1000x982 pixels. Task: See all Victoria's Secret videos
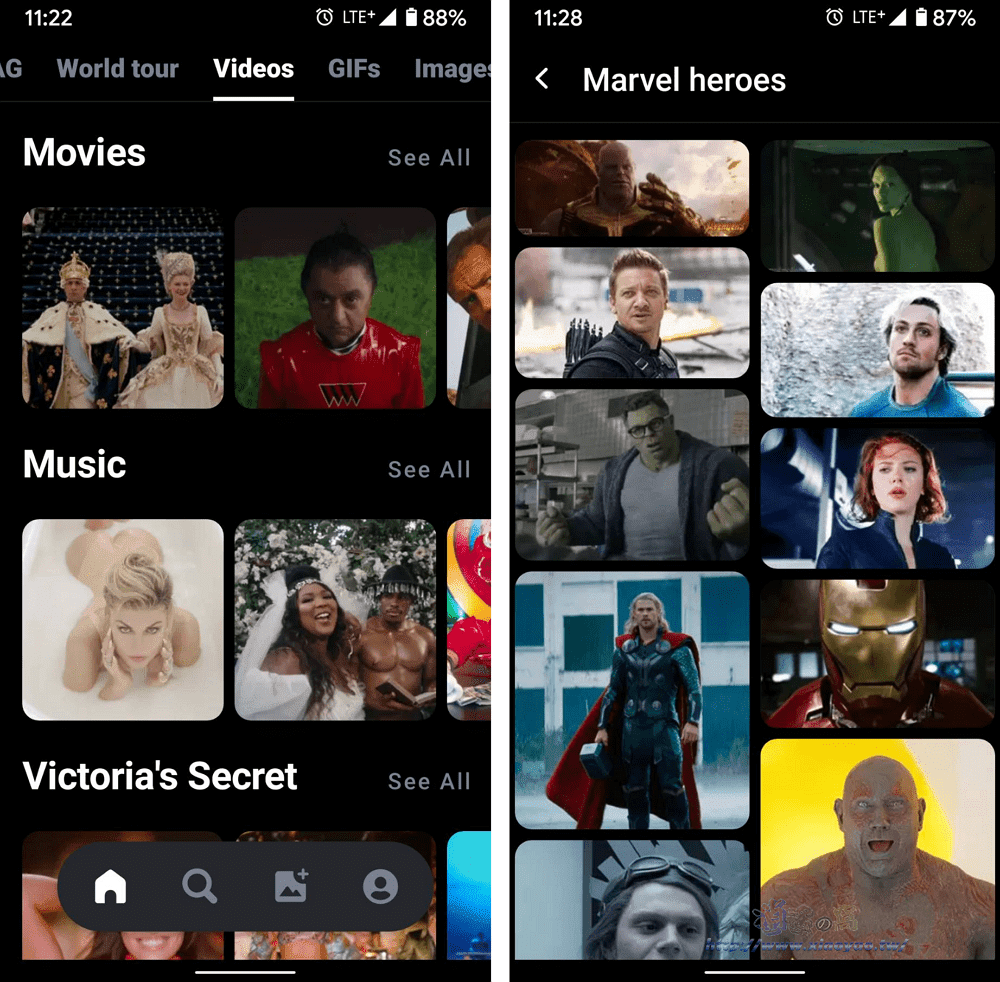click(x=429, y=782)
